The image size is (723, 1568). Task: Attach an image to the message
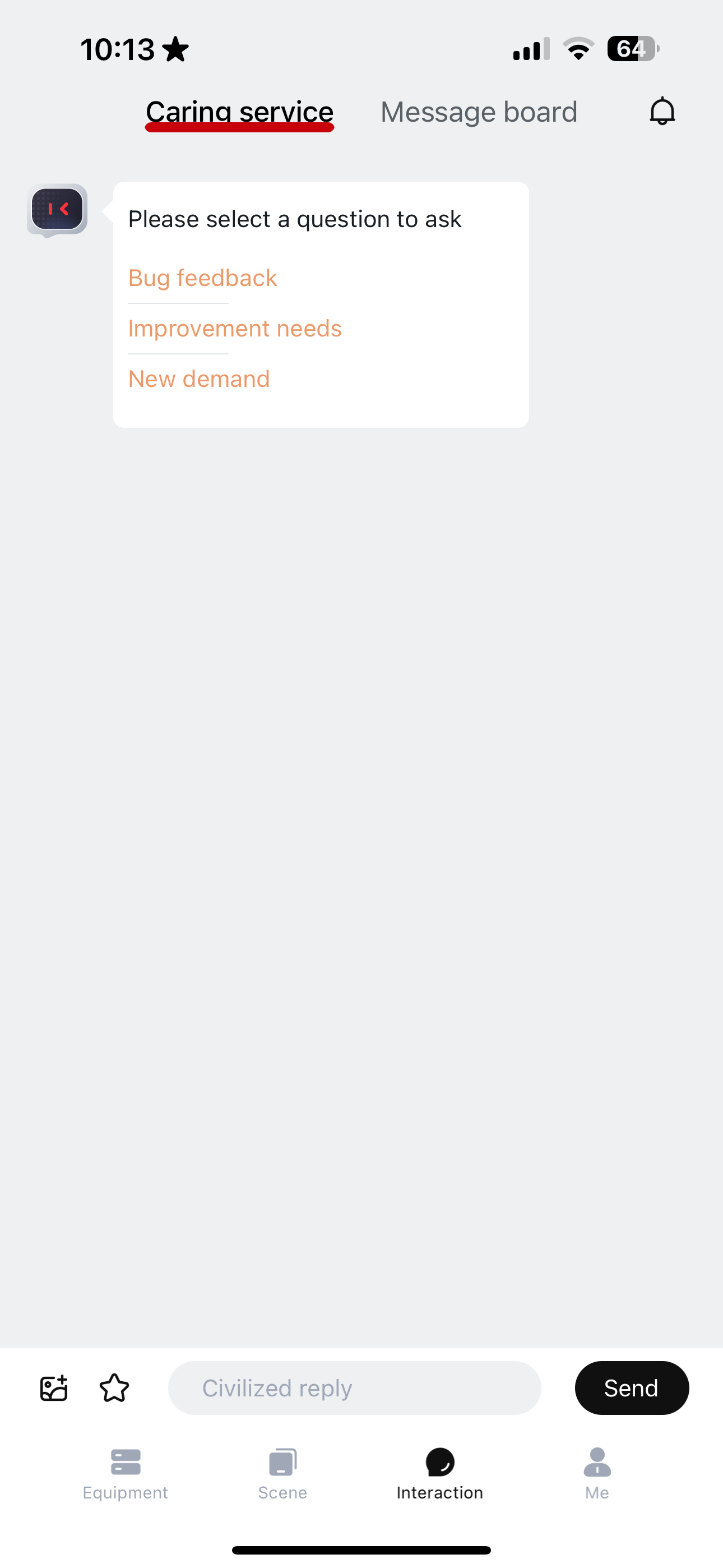coord(54,1389)
